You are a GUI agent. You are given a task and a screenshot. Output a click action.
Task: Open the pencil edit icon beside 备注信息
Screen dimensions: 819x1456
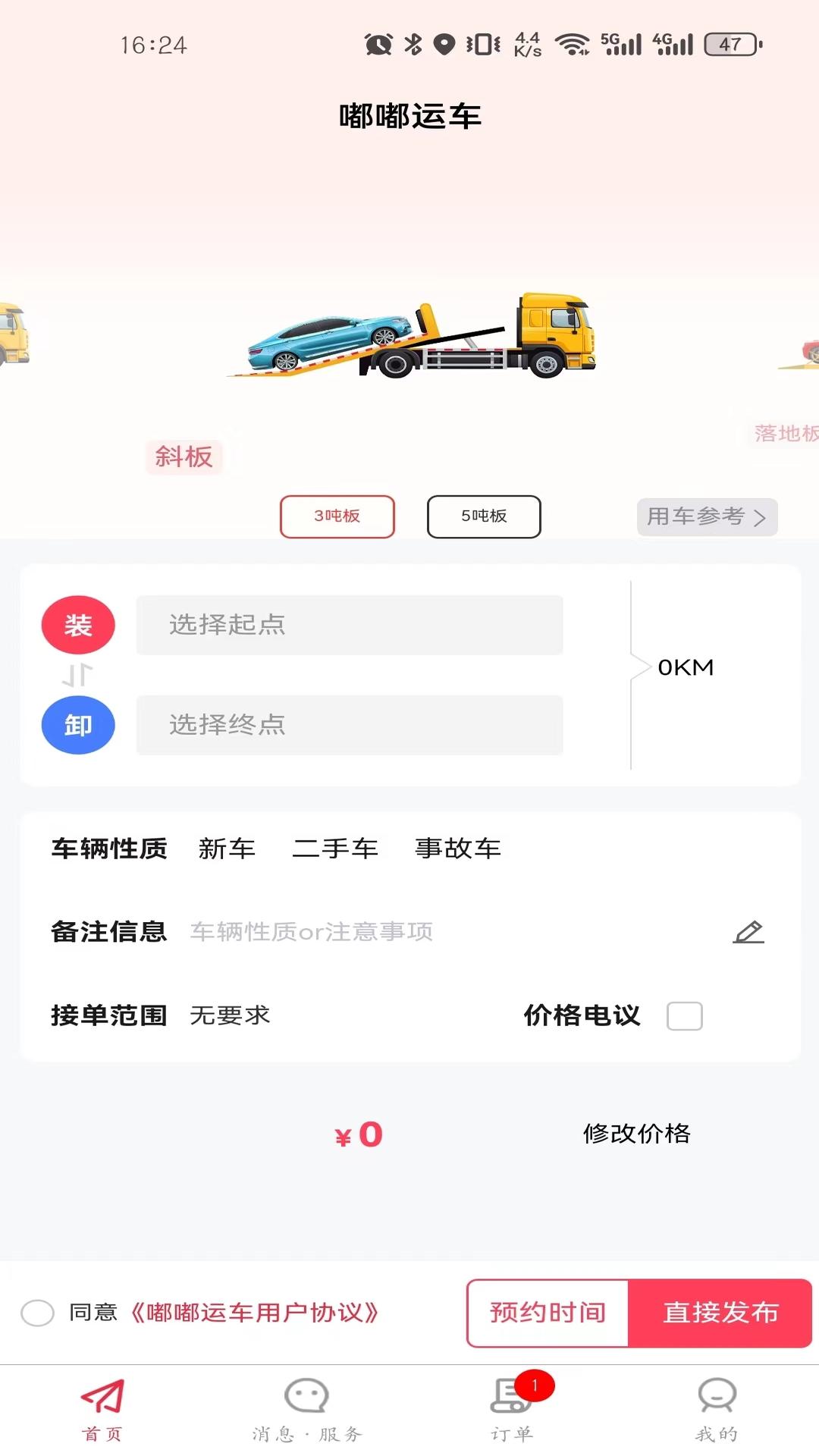[x=749, y=931]
